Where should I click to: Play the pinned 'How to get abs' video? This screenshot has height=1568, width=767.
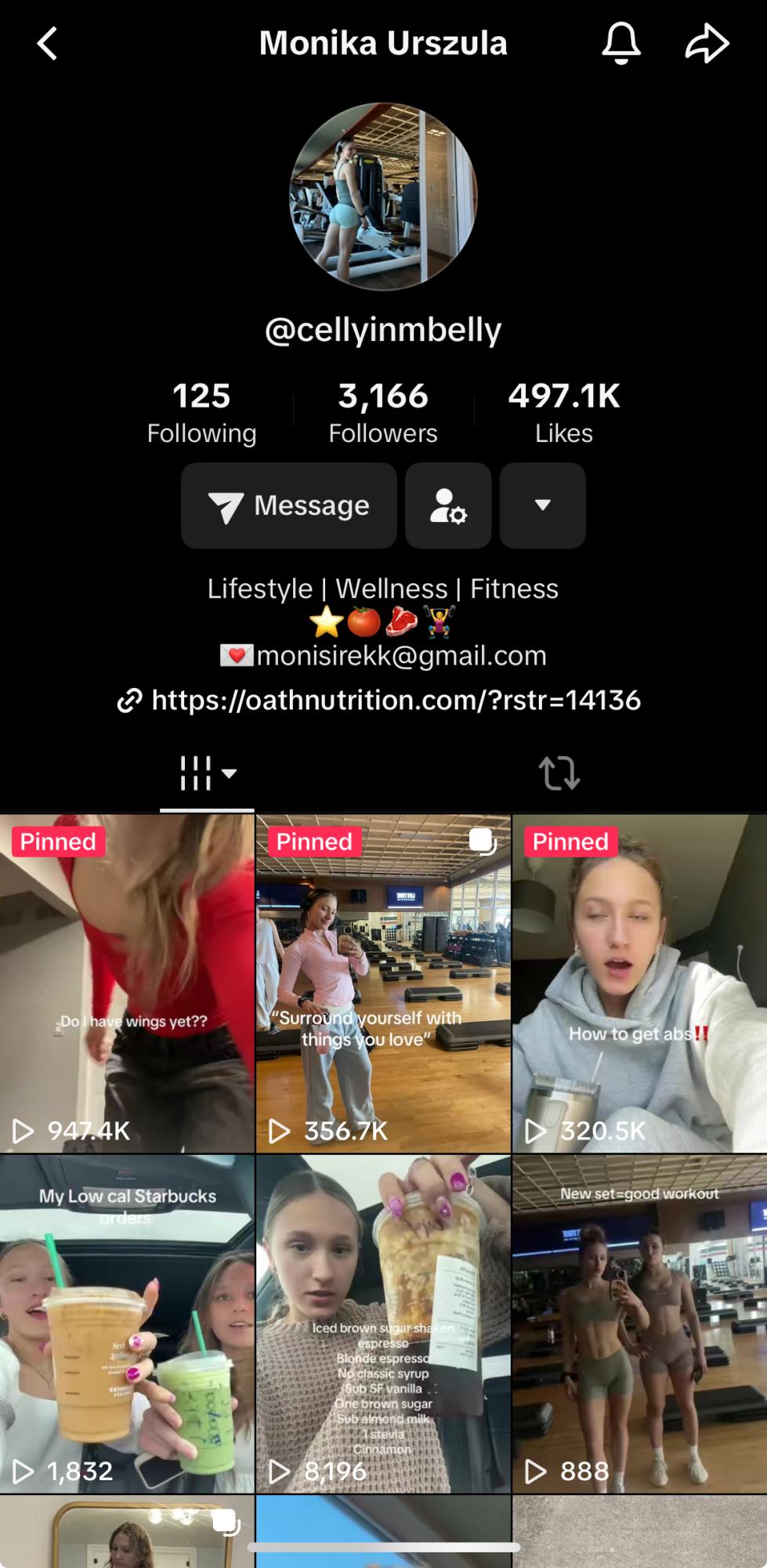[640, 983]
